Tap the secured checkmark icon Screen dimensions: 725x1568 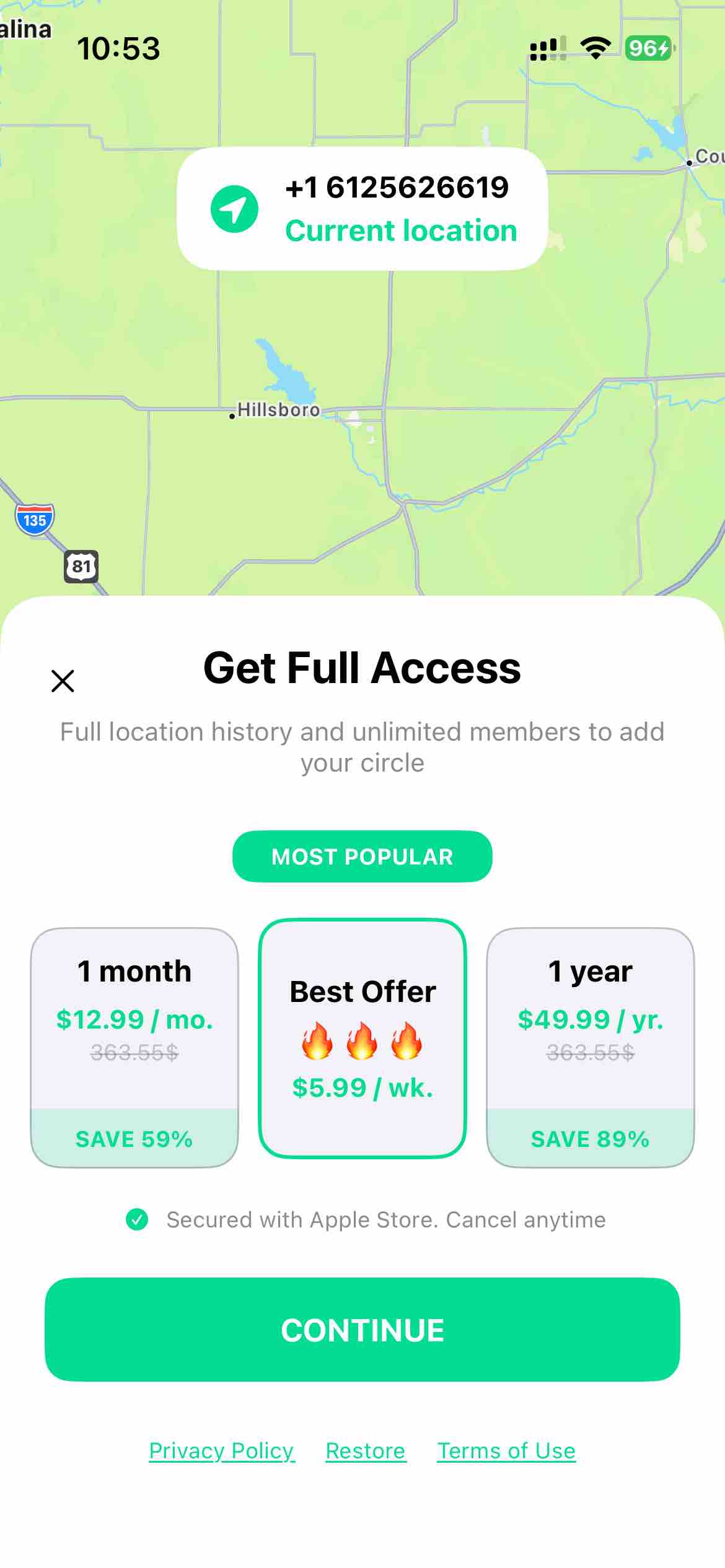pyautogui.click(x=138, y=1219)
